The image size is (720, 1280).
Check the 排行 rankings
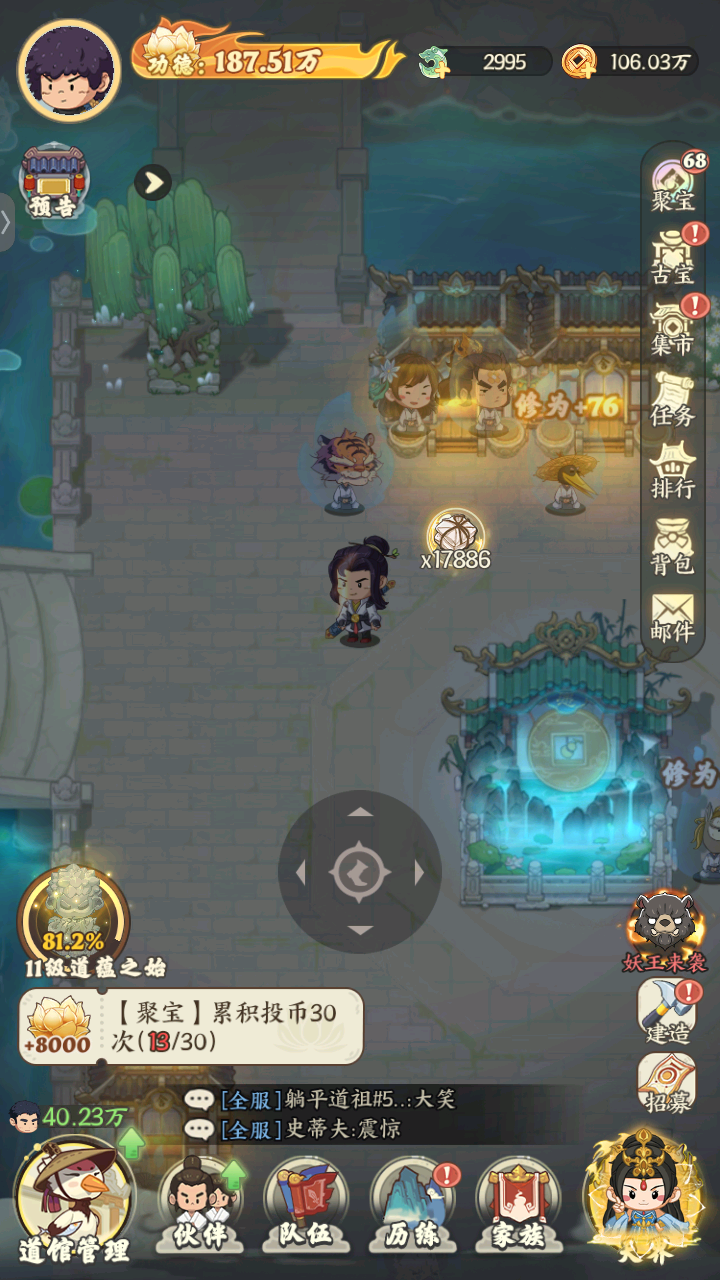click(x=674, y=472)
